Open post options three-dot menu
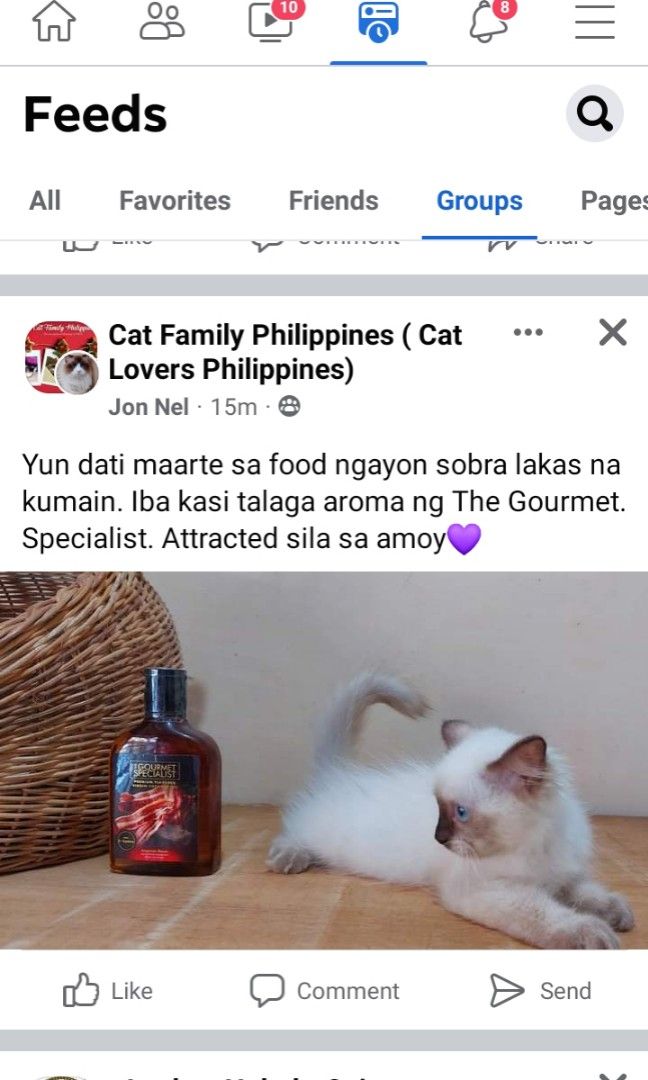The height and width of the screenshot is (1080, 648). 528,332
